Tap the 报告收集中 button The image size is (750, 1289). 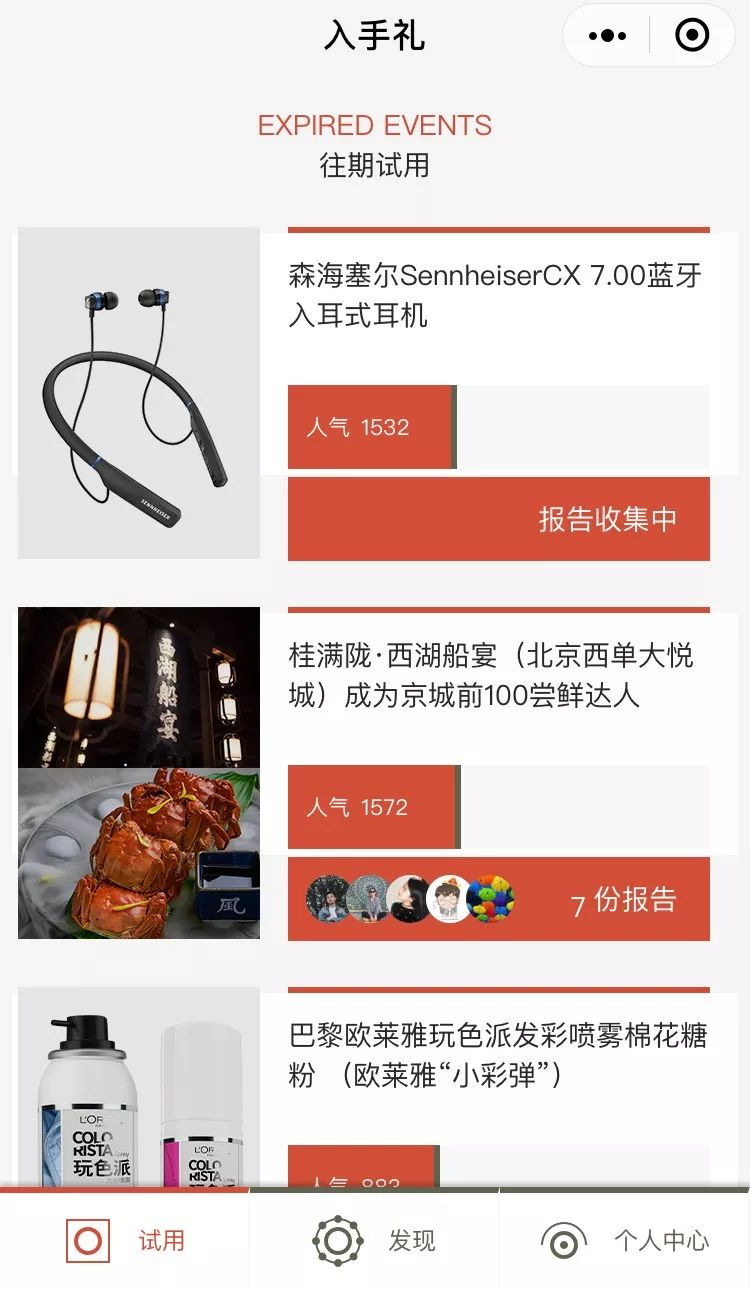tap(499, 519)
